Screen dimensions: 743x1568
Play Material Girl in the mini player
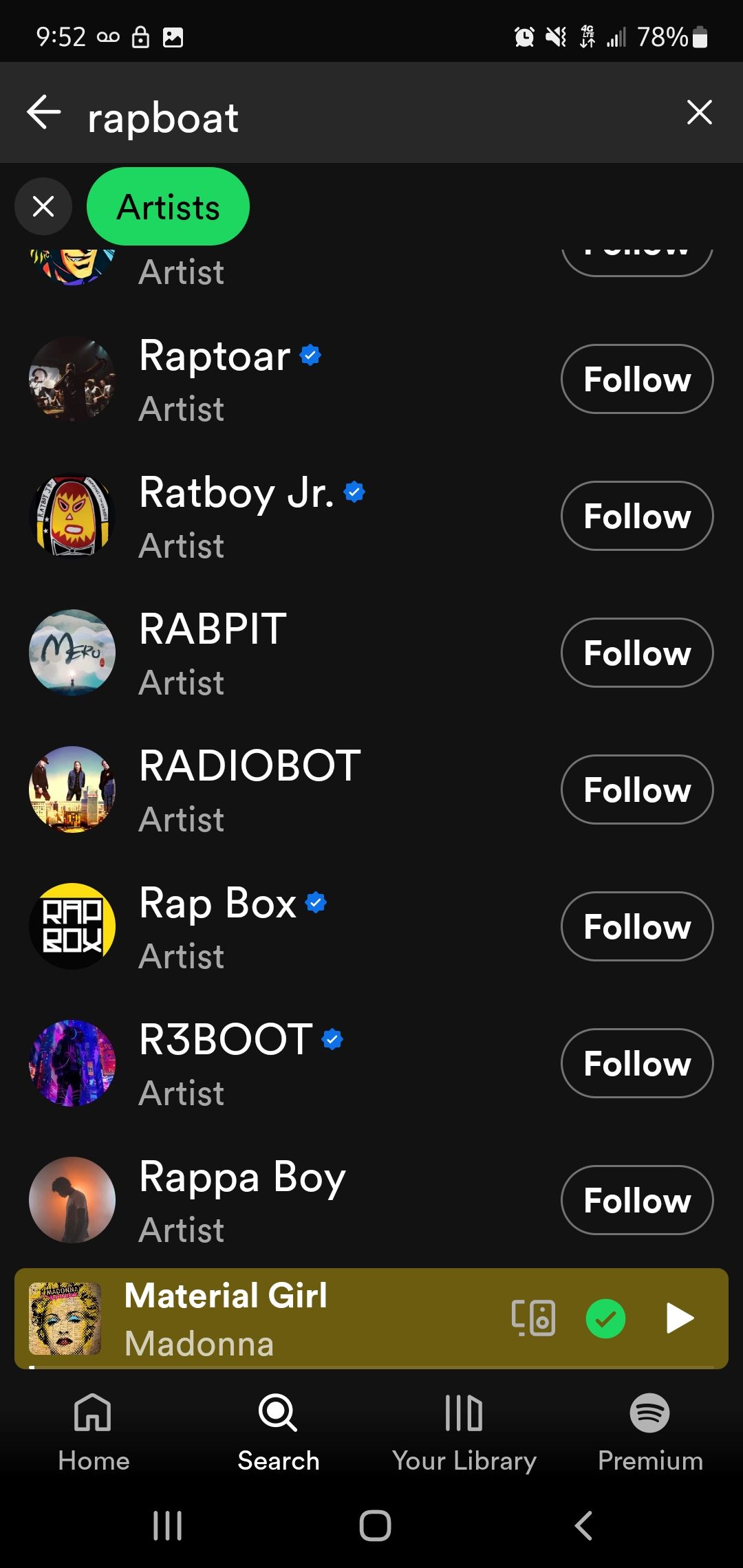(680, 1318)
